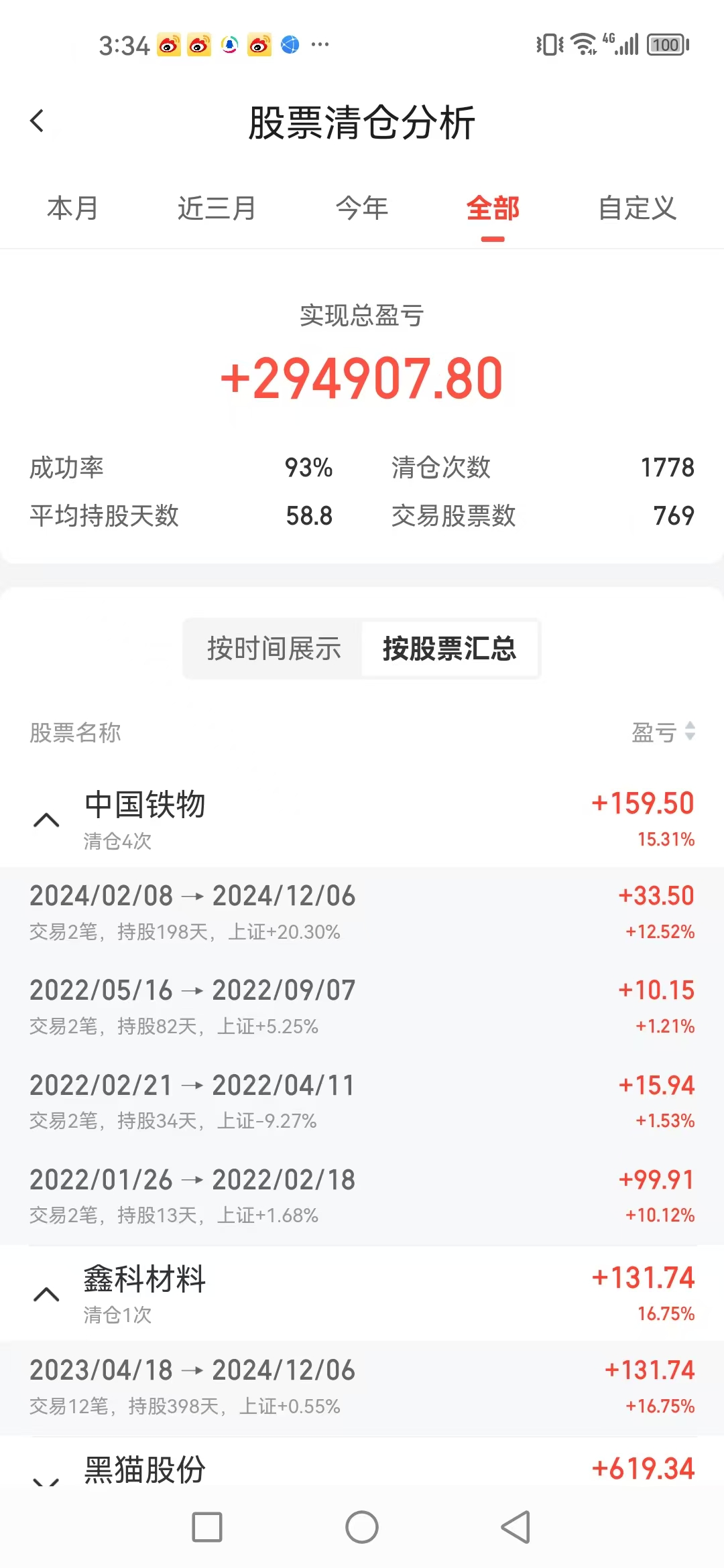Sort the list by 盈亏

[x=663, y=732]
